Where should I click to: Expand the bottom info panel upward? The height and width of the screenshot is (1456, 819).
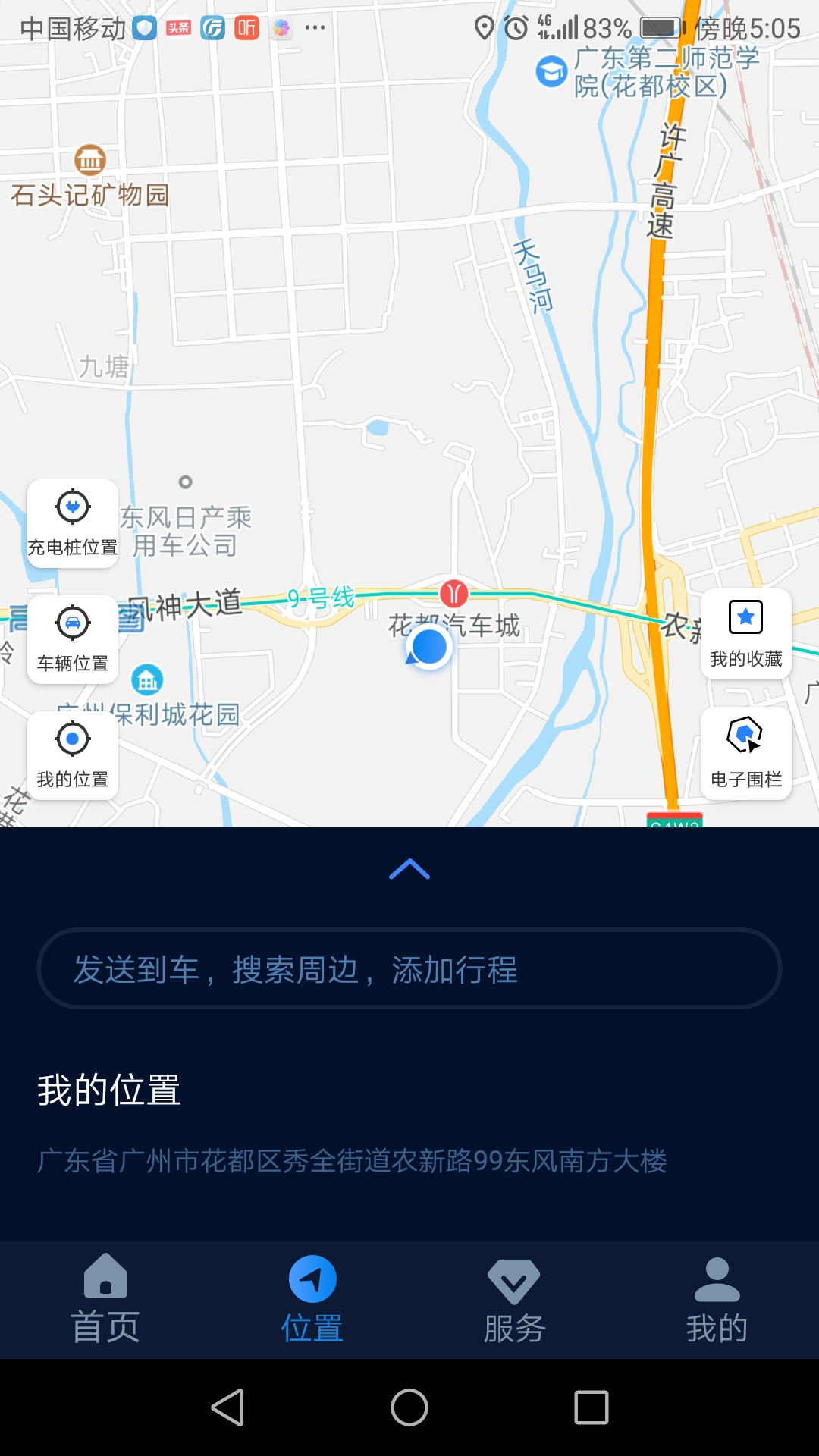click(x=409, y=869)
